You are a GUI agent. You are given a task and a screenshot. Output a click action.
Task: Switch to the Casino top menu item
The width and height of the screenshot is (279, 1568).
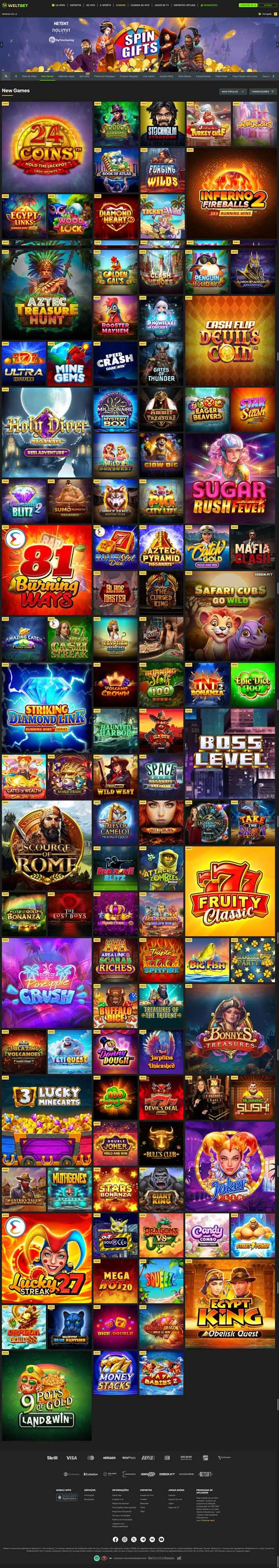pos(121,5)
